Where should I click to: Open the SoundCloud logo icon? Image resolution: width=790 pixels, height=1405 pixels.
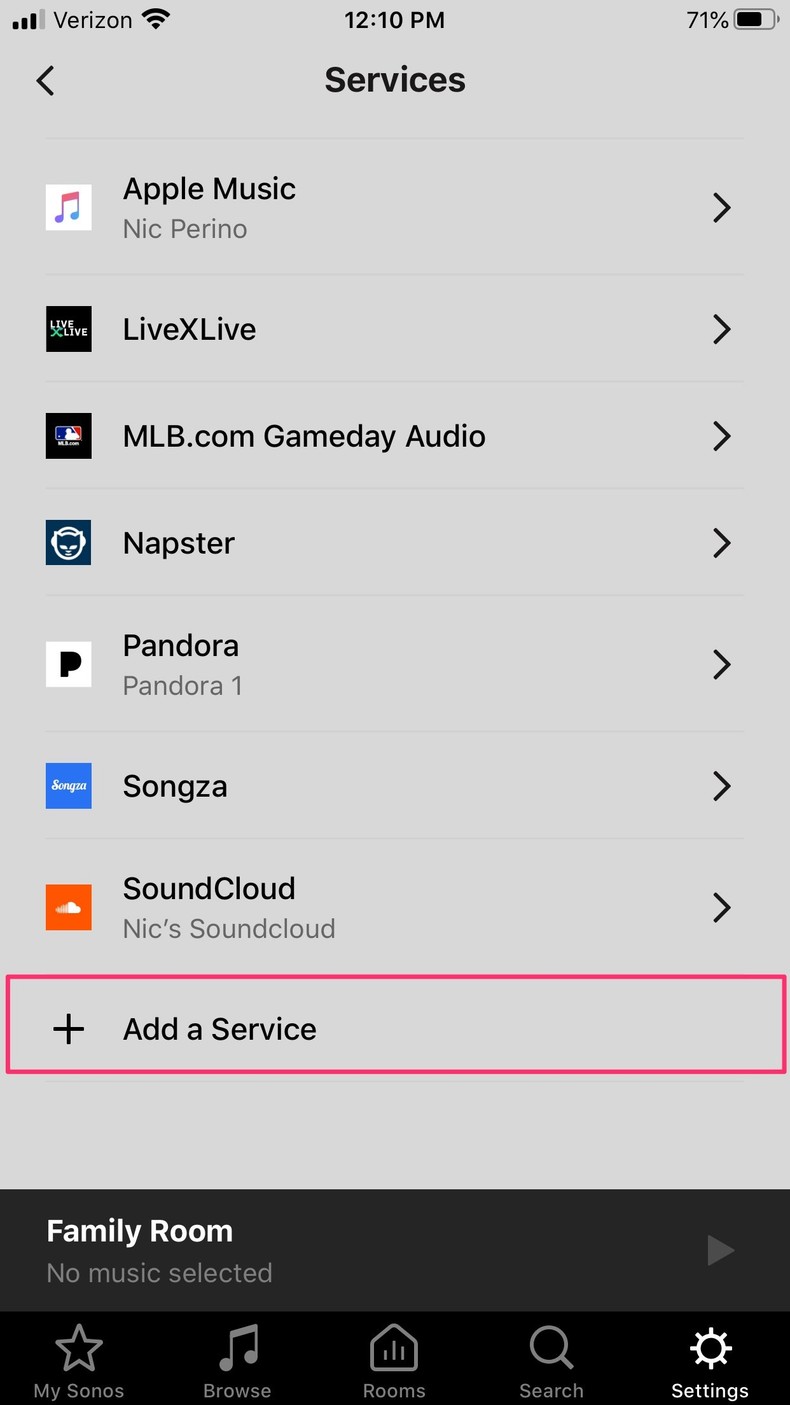(x=68, y=907)
